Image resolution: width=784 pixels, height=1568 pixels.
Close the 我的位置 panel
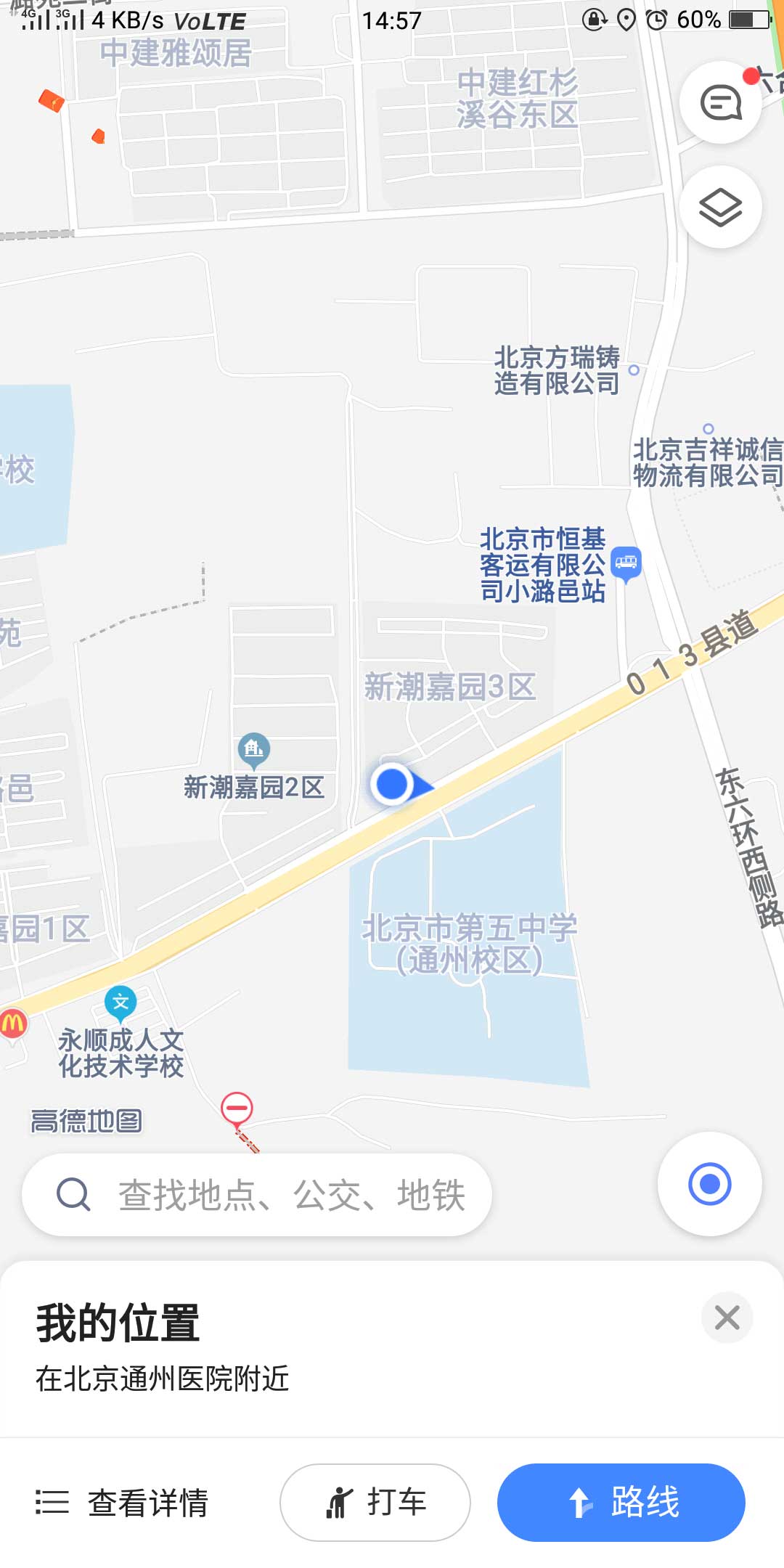tap(727, 1317)
